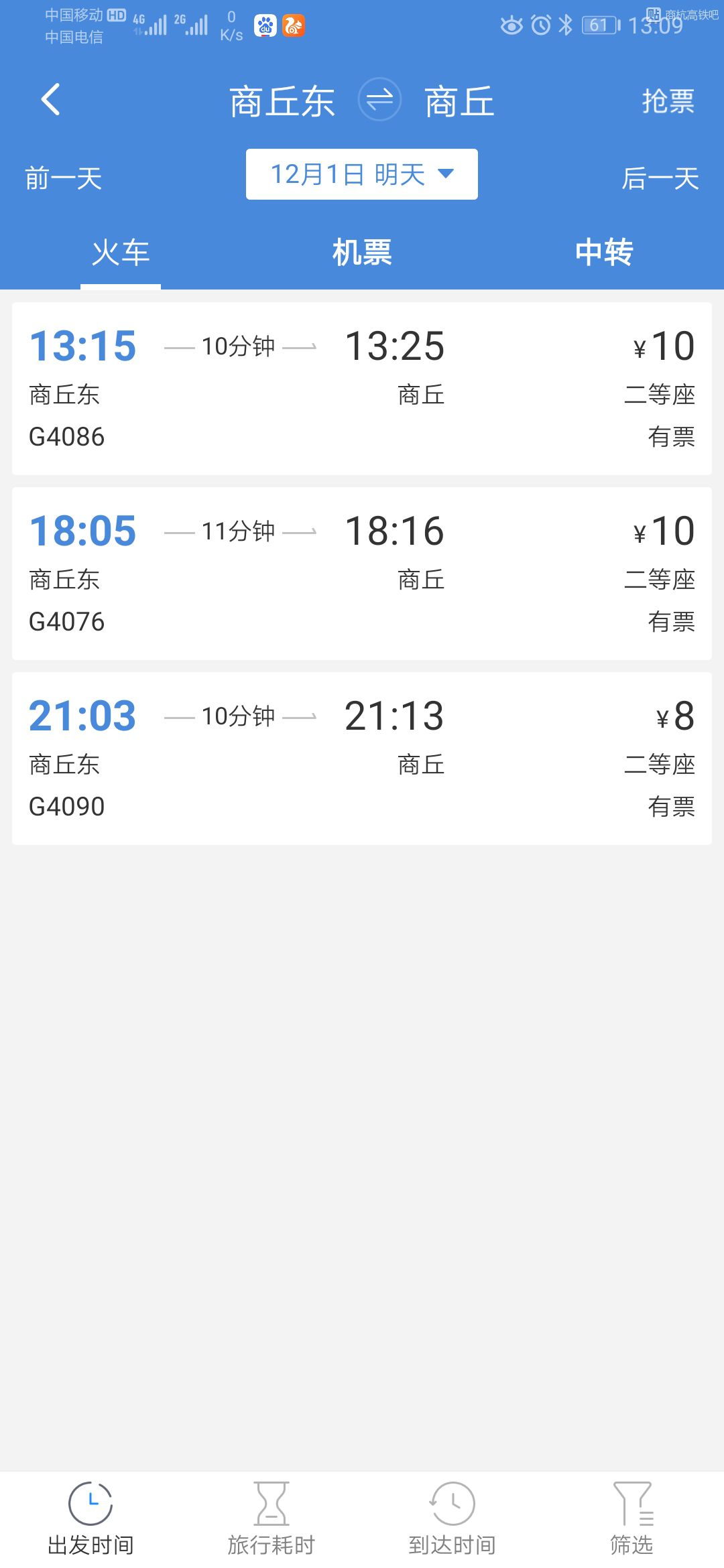Change departure station 商丘东
This screenshot has height=1568, width=724.
click(282, 101)
